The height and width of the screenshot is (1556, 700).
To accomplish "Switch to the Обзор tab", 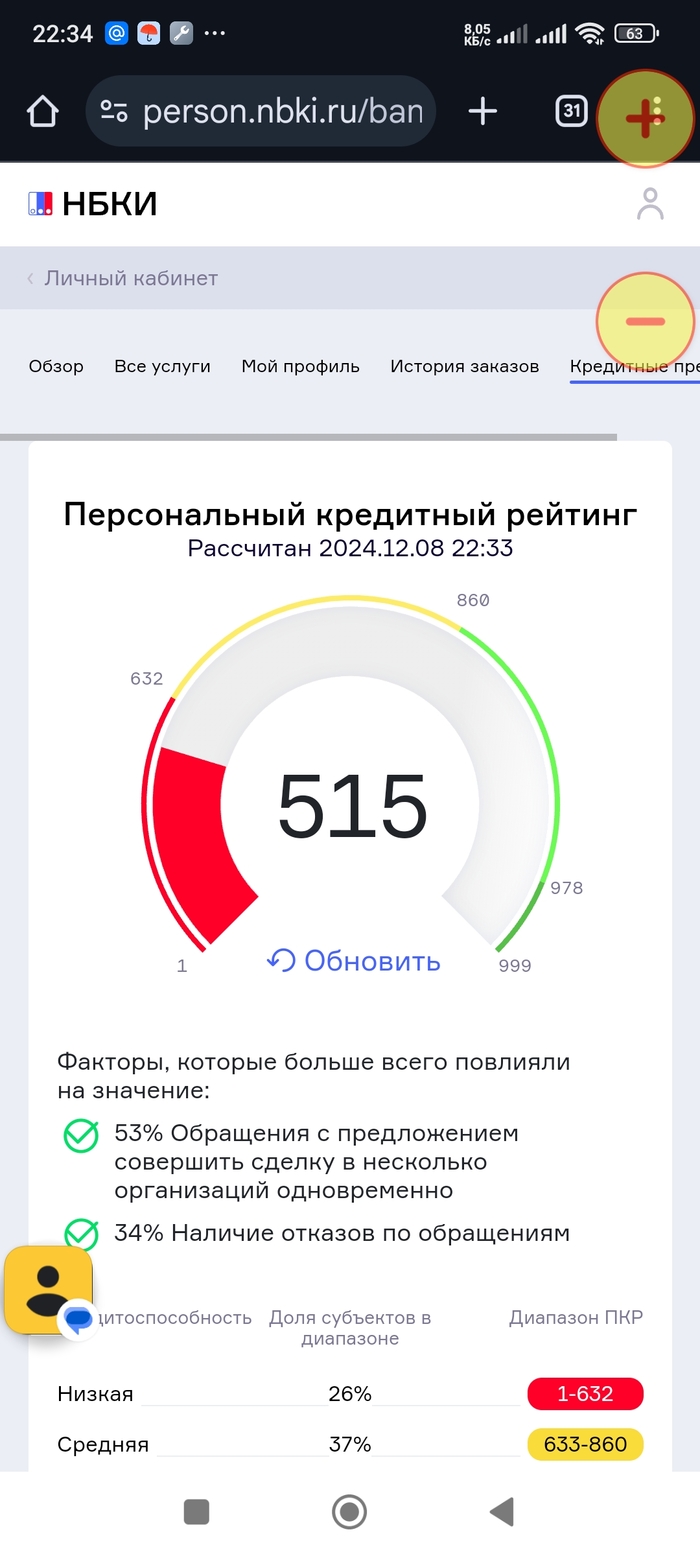I will [56, 366].
